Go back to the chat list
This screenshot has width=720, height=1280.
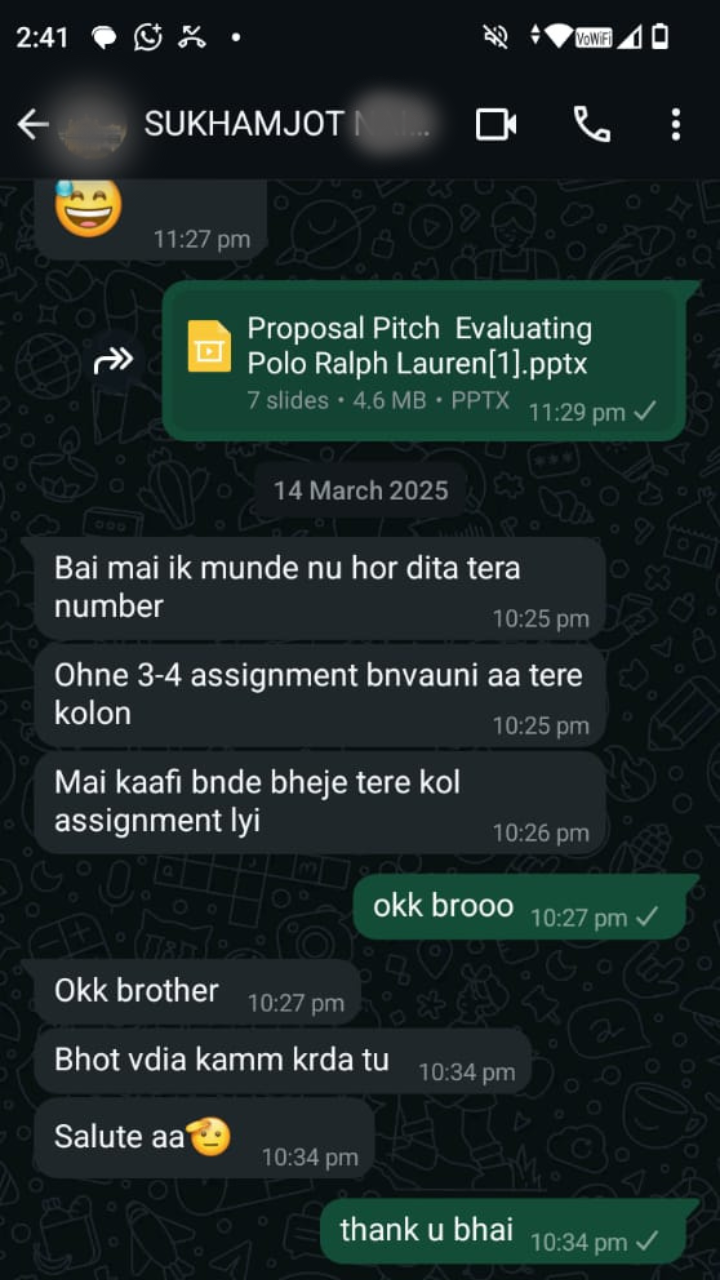[x=33, y=125]
